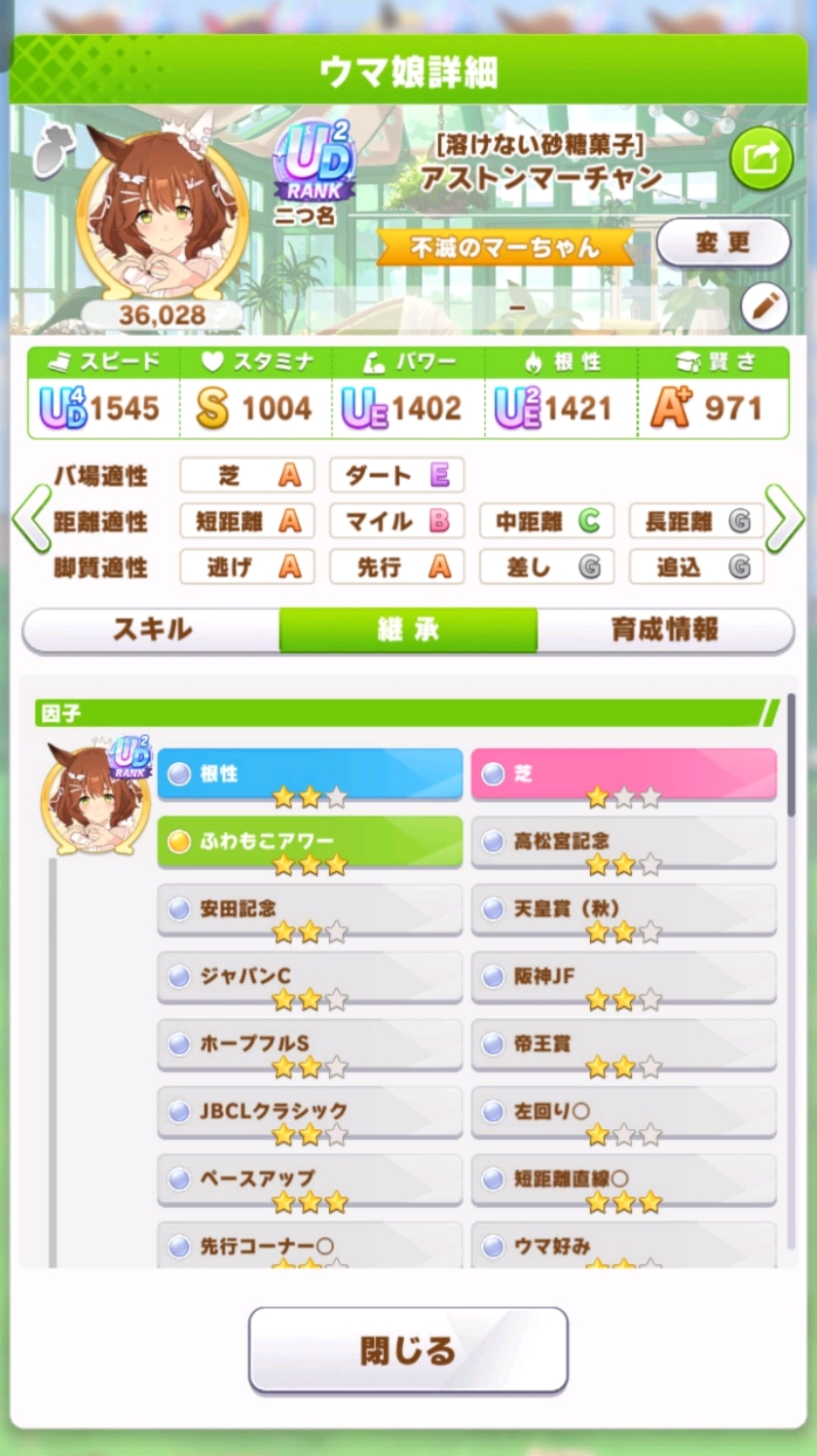Tap the ペースアップ skill factor

310,1180
